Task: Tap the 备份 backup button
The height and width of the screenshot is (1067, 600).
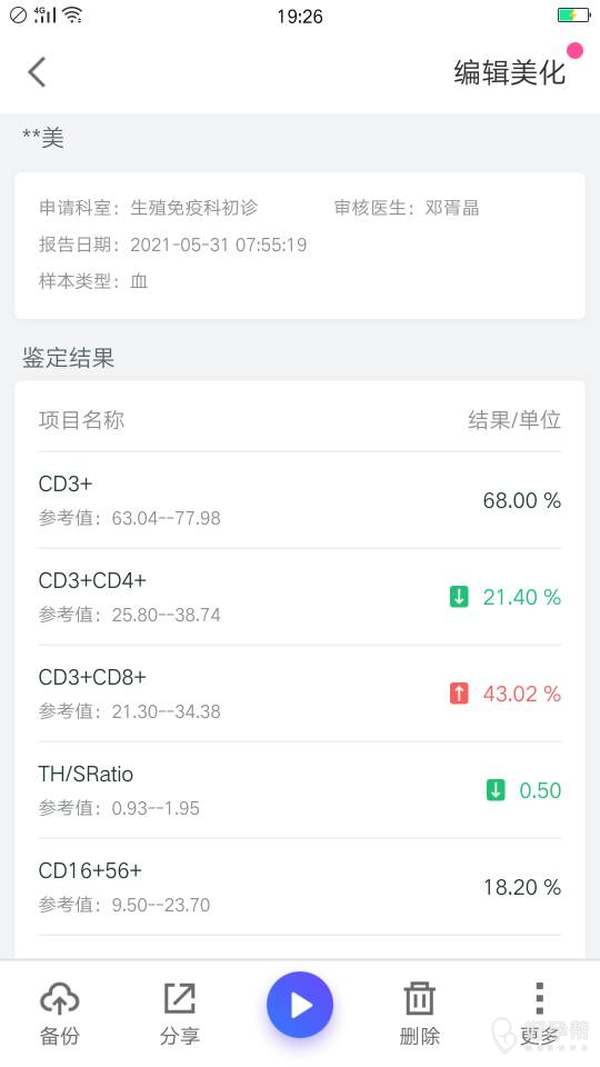Action: (59, 1012)
